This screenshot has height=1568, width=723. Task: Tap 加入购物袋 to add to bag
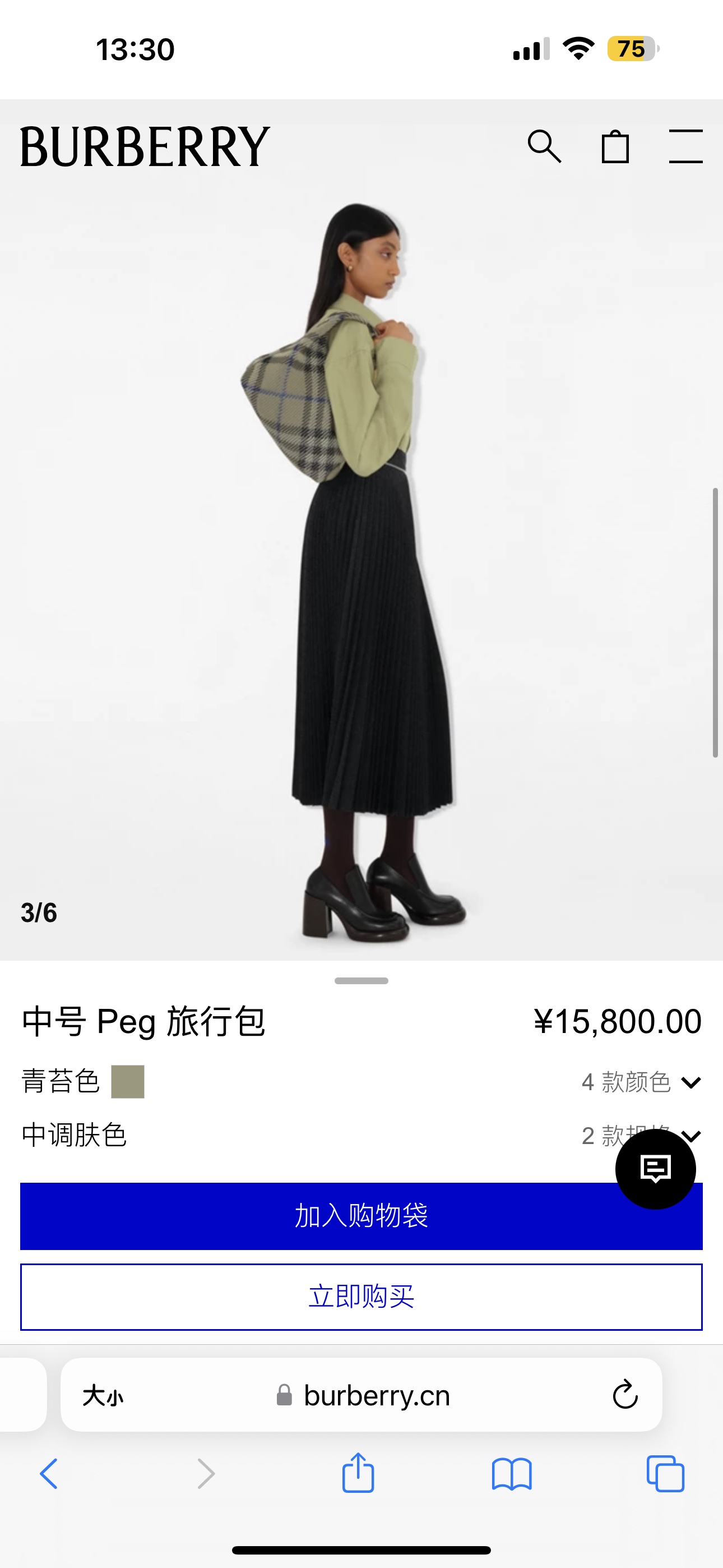317,1216
